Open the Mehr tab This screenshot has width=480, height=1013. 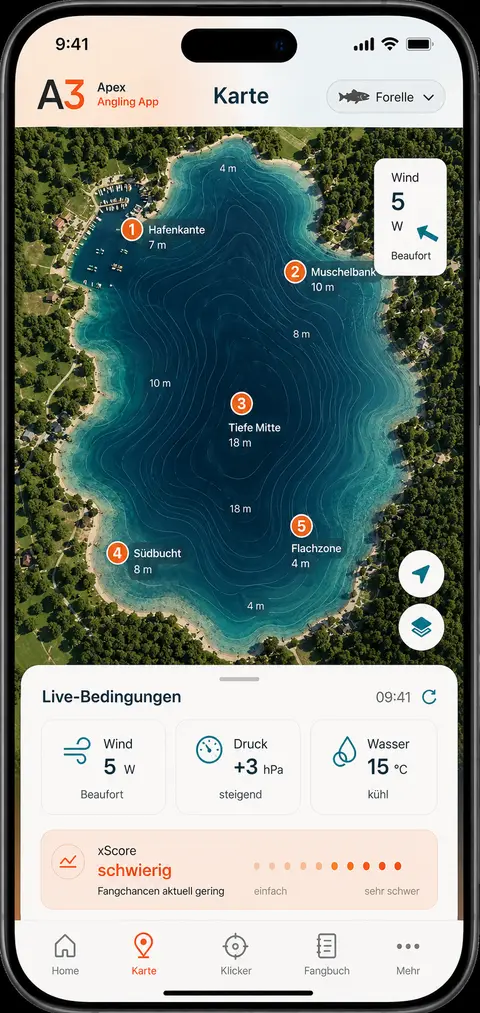[x=408, y=954]
